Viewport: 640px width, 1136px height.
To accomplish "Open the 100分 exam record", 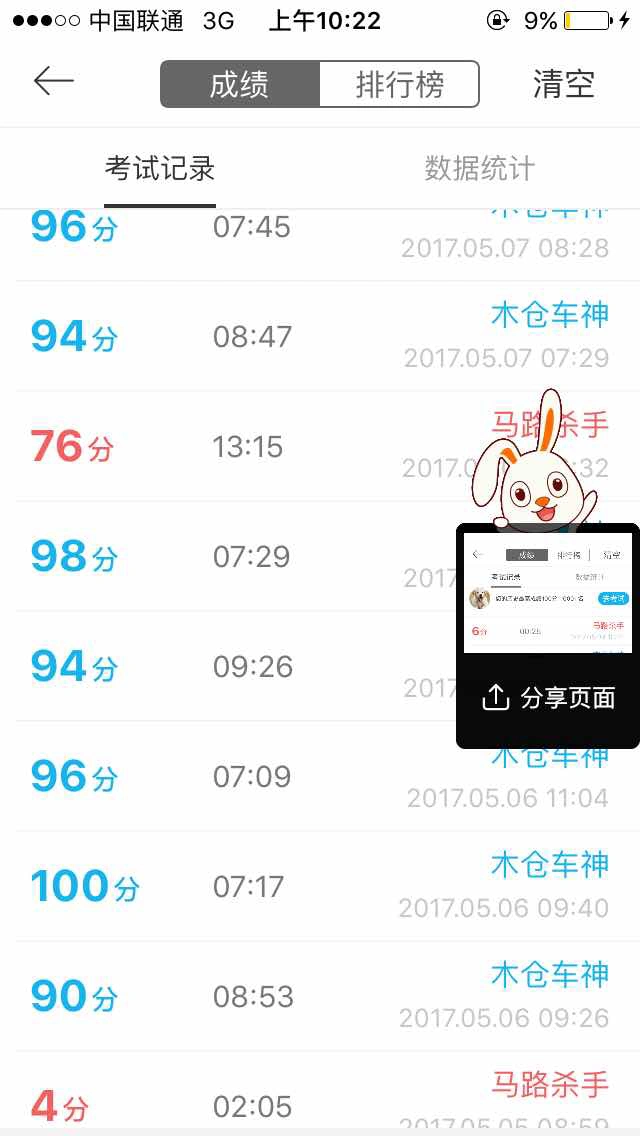I will click(320, 886).
